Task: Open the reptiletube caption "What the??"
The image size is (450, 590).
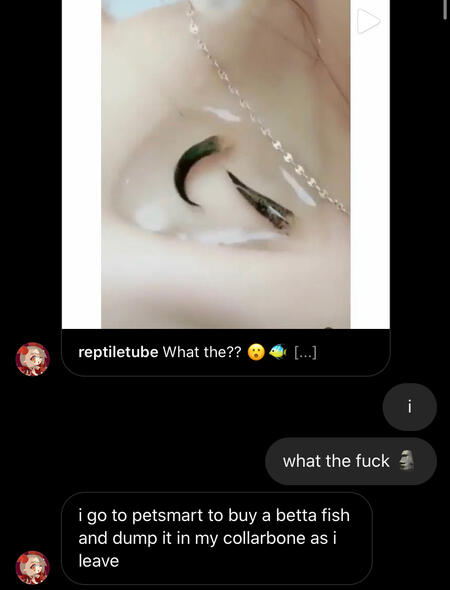Action: click(201, 353)
